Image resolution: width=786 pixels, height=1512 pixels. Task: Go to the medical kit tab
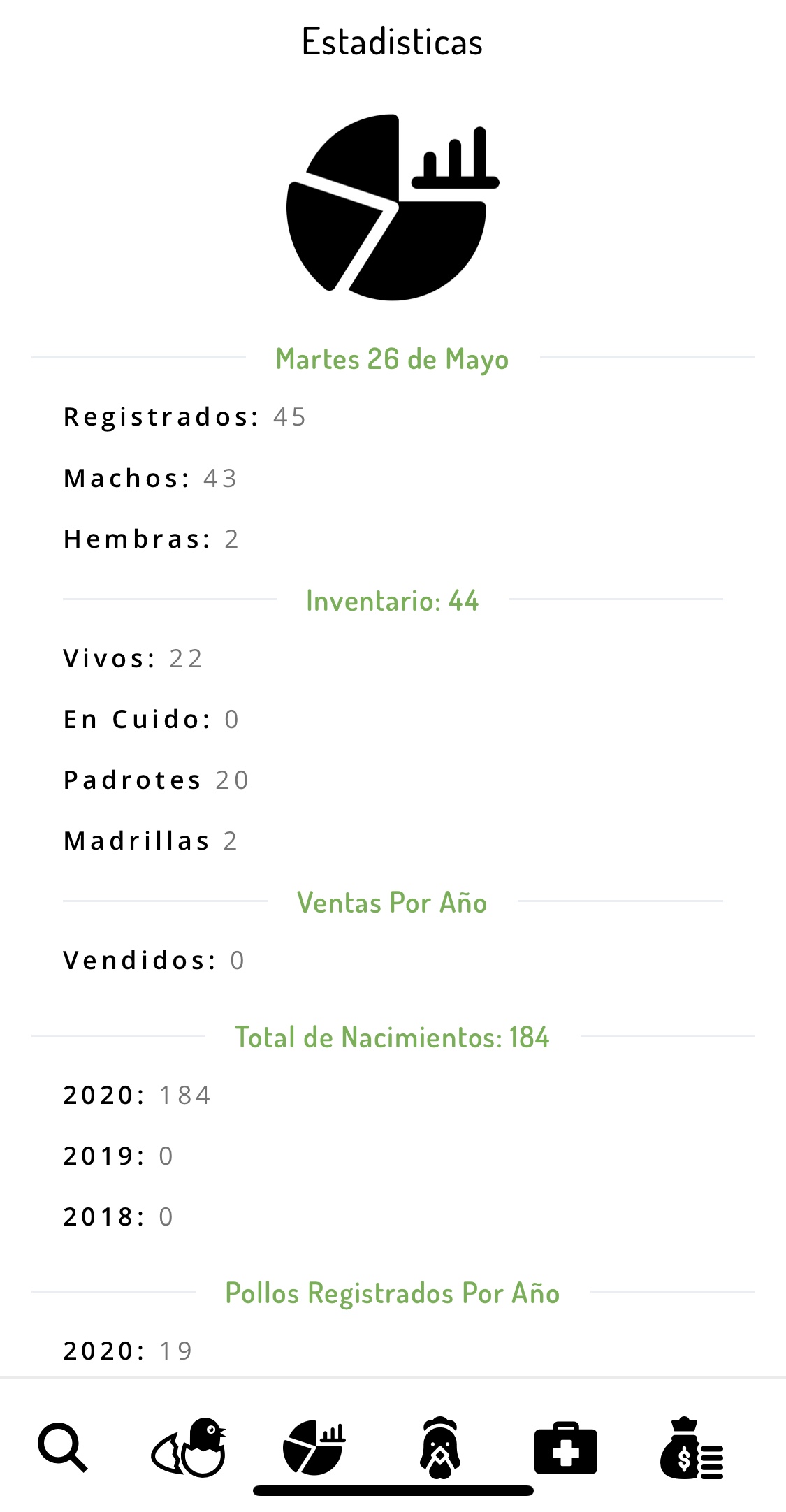565,1447
